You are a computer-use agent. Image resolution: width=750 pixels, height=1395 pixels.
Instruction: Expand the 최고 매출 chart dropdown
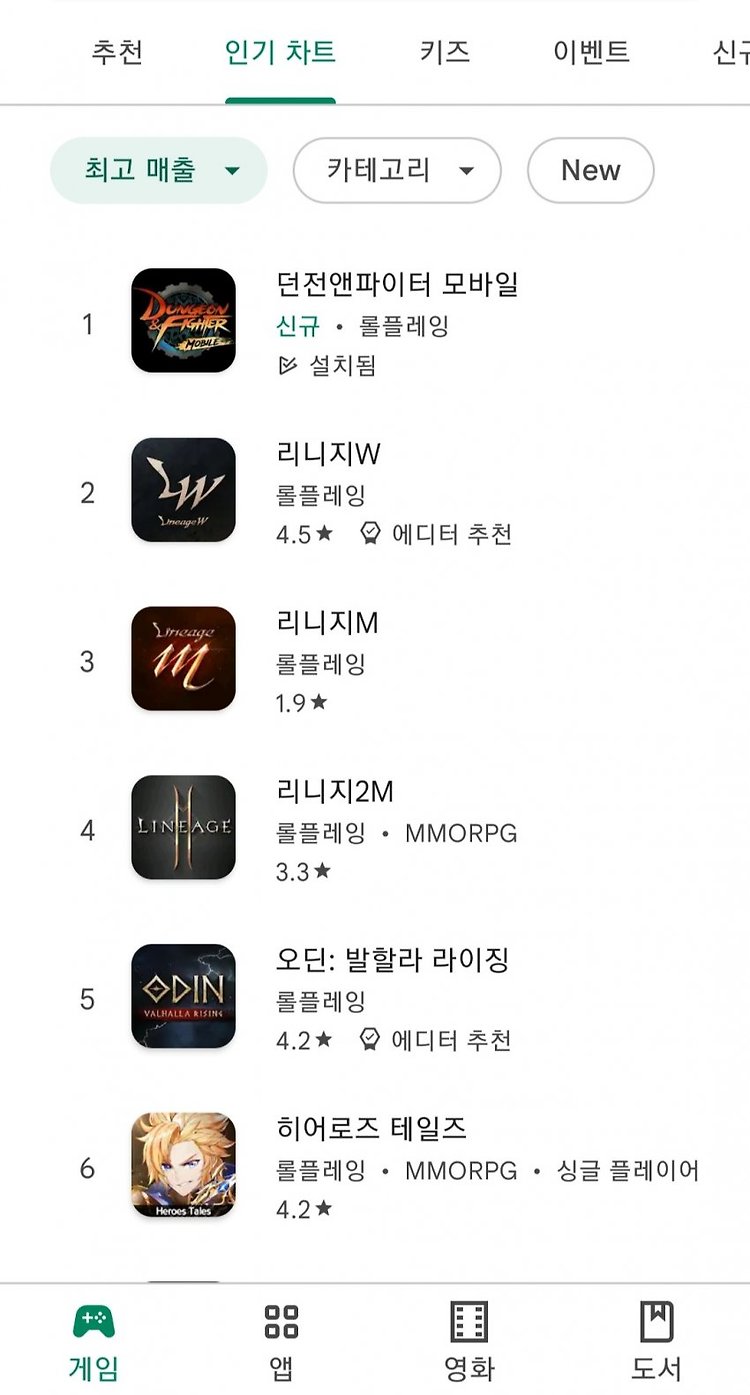[x=159, y=171]
